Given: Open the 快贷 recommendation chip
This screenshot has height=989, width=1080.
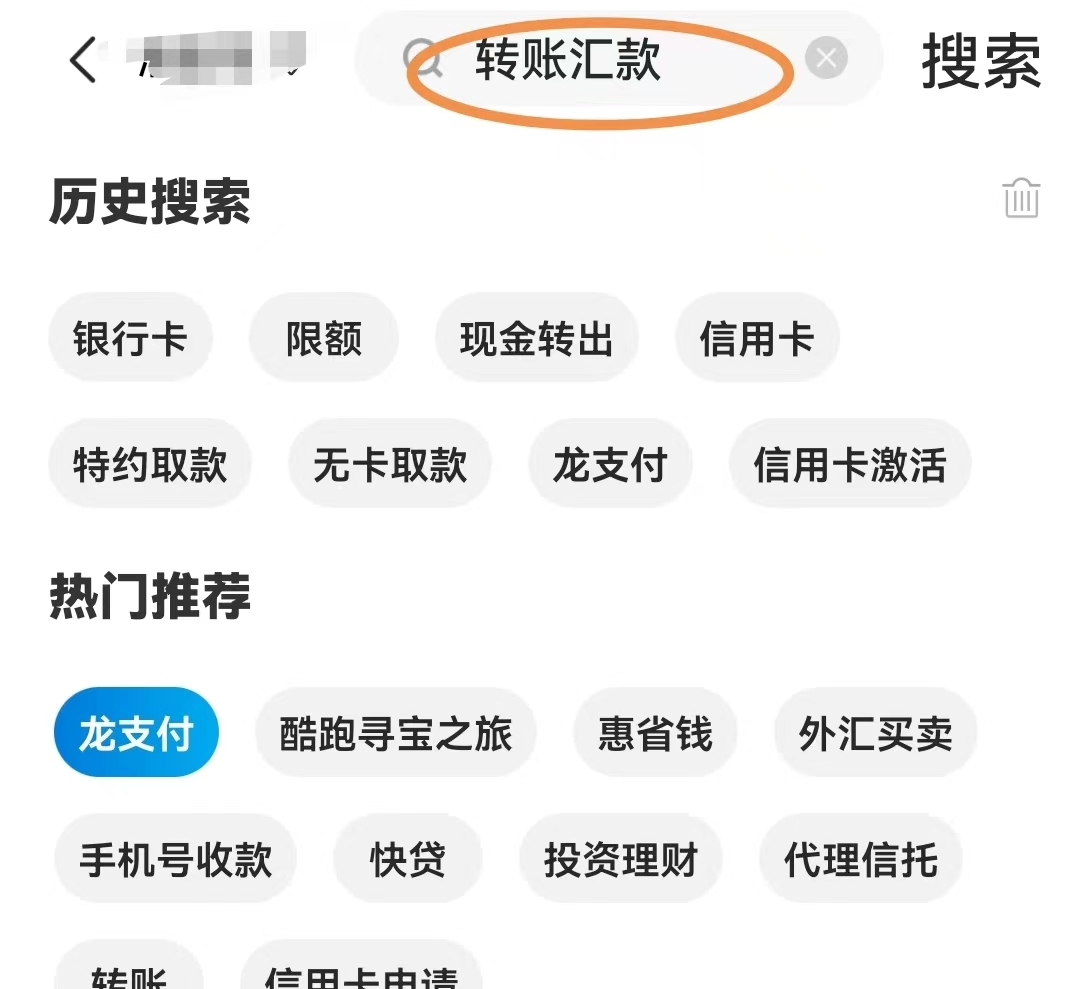Looking at the screenshot, I should (x=408, y=859).
